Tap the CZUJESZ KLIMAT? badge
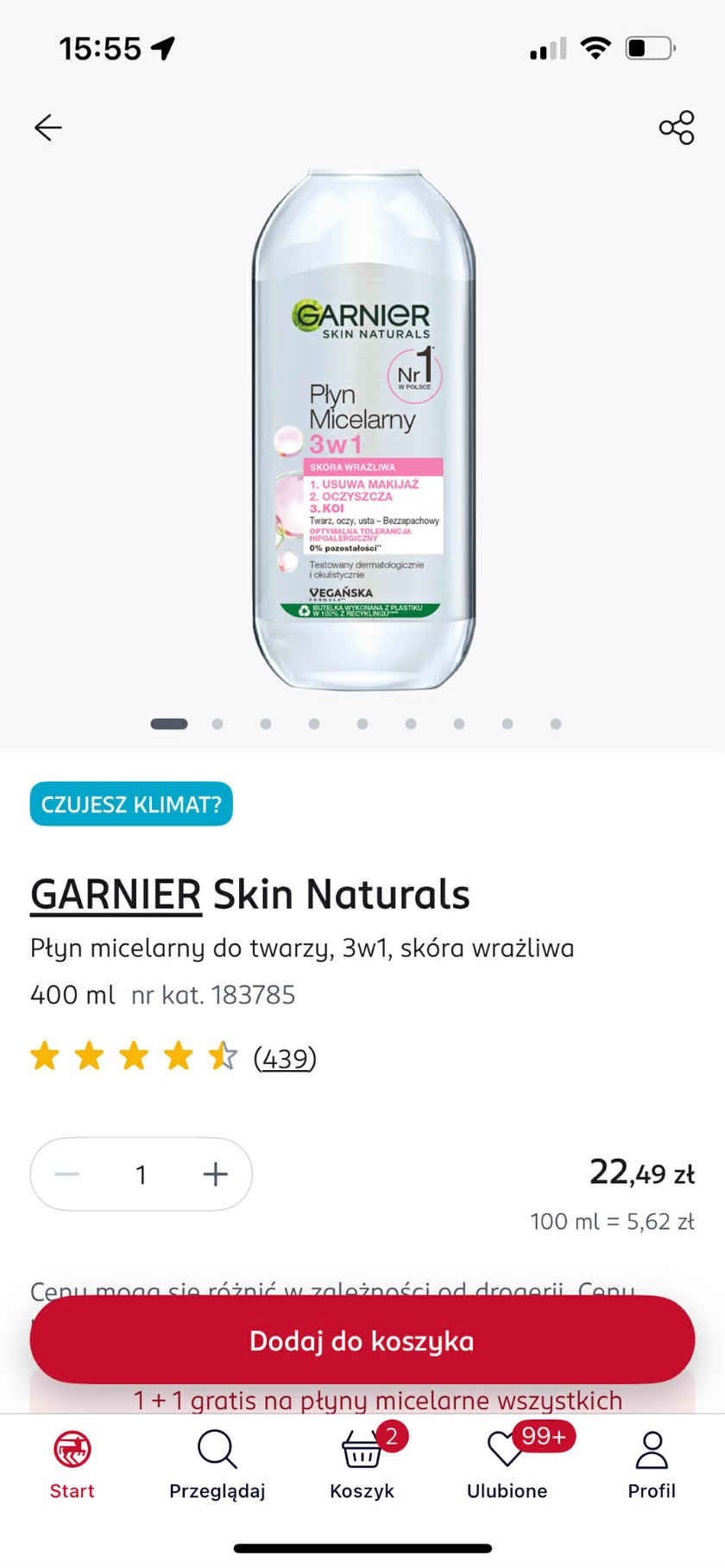Viewport: 725px width, 1568px height. [131, 804]
